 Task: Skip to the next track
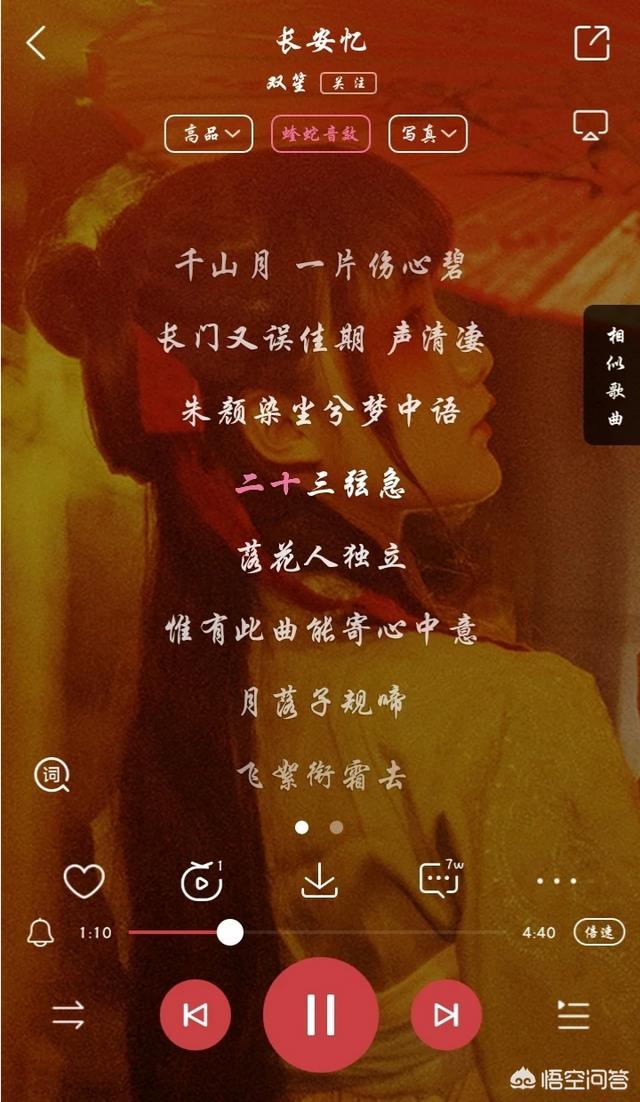[446, 1015]
